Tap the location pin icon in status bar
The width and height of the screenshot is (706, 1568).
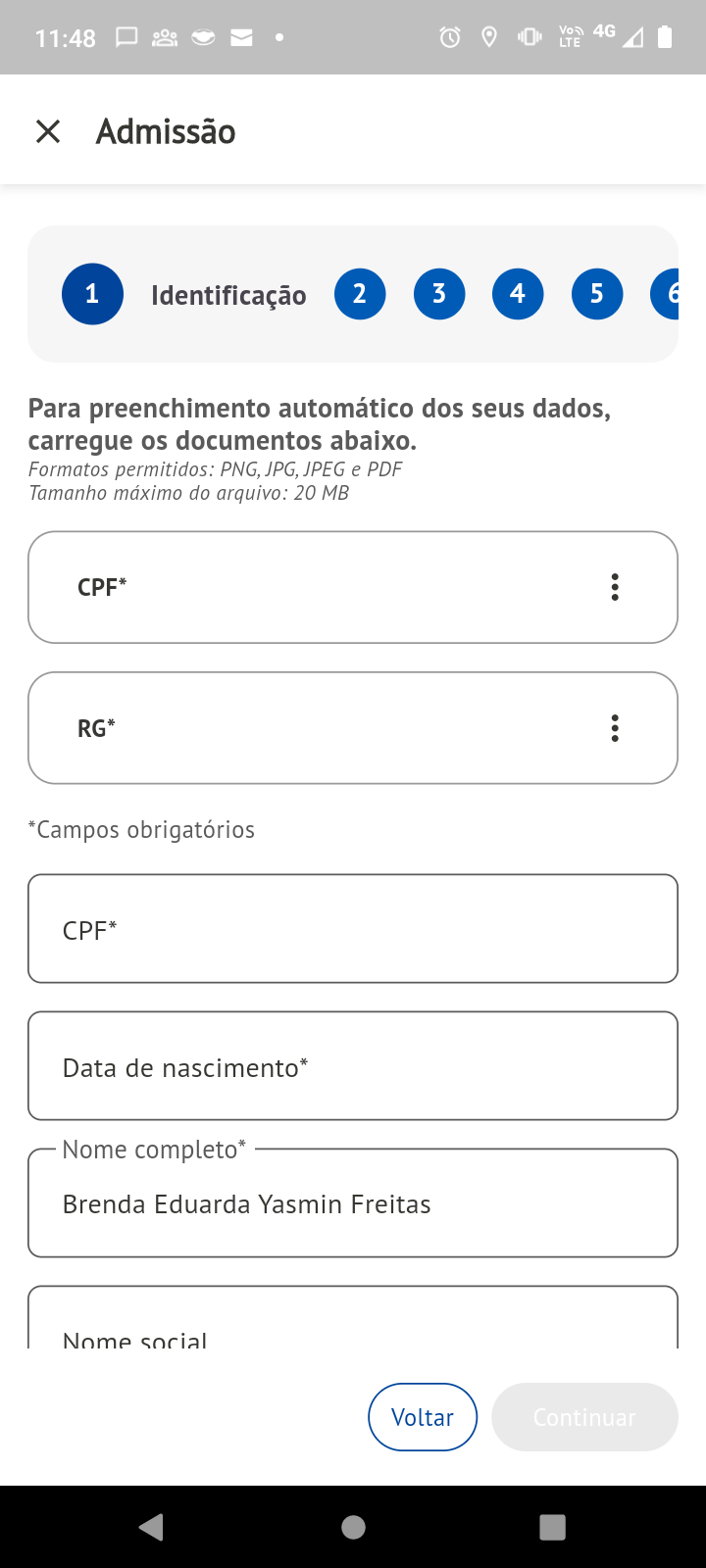488,37
